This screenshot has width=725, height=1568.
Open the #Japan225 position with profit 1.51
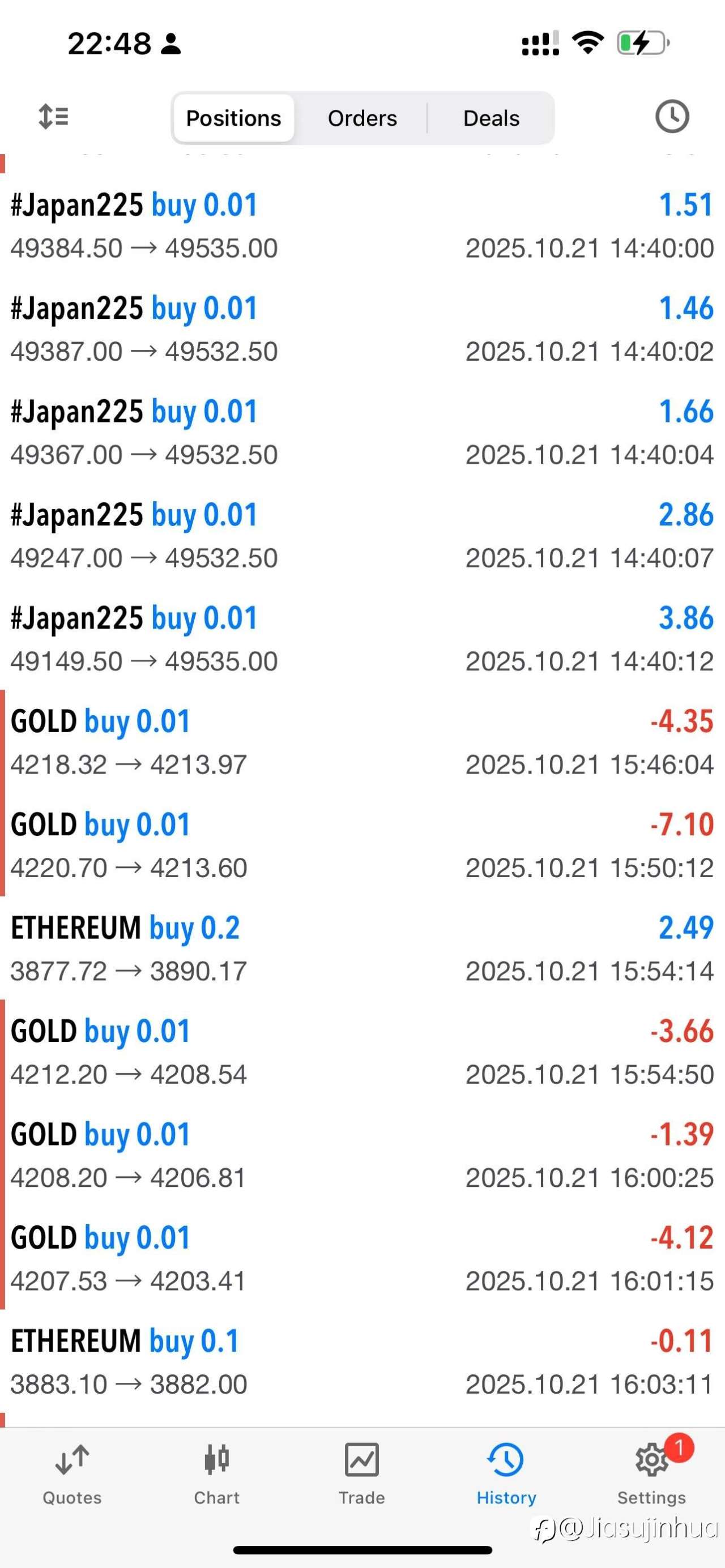[x=362, y=226]
